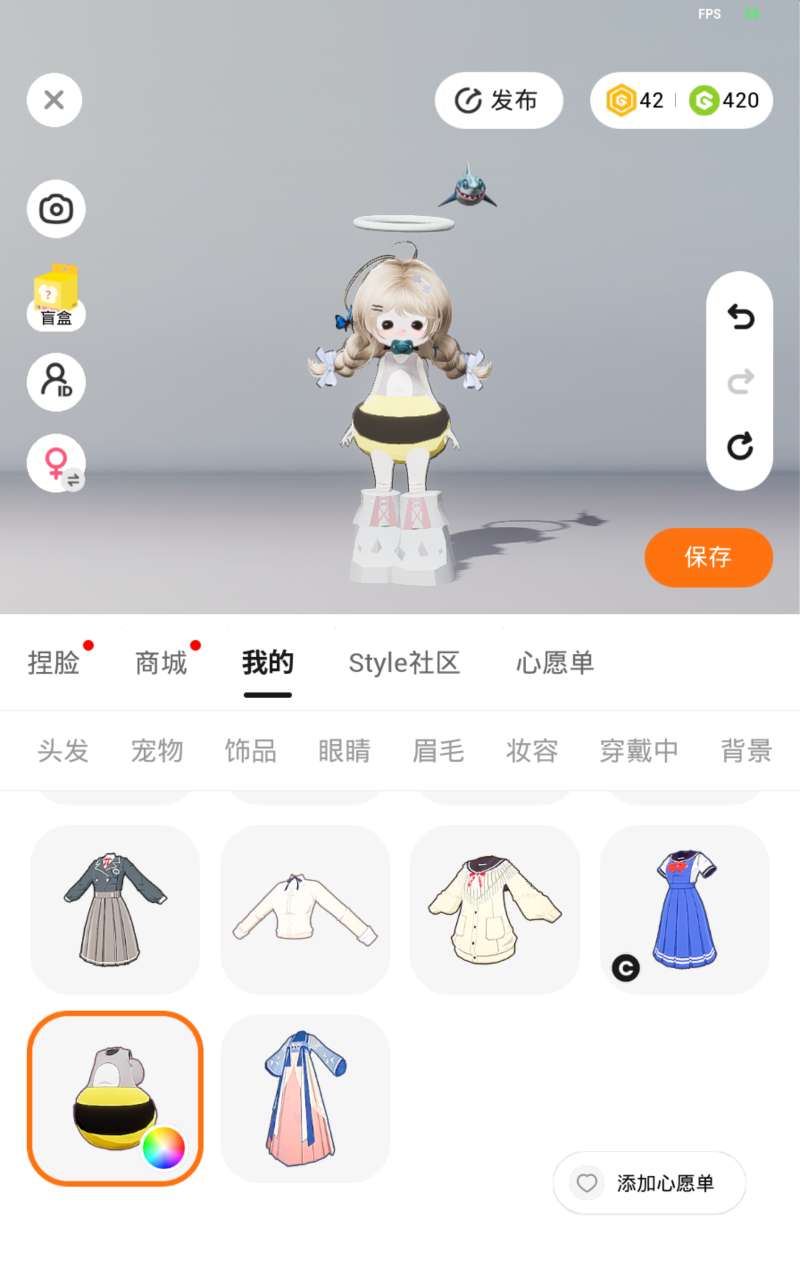
Task: Open the 盲盒 blind box
Action: [x=56, y=297]
